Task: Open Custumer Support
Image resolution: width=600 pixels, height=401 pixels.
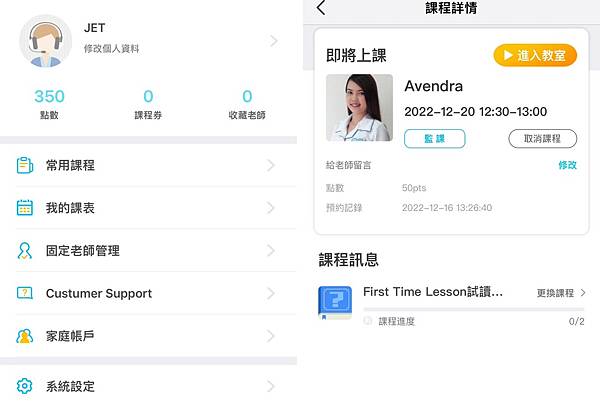Action: coord(148,293)
